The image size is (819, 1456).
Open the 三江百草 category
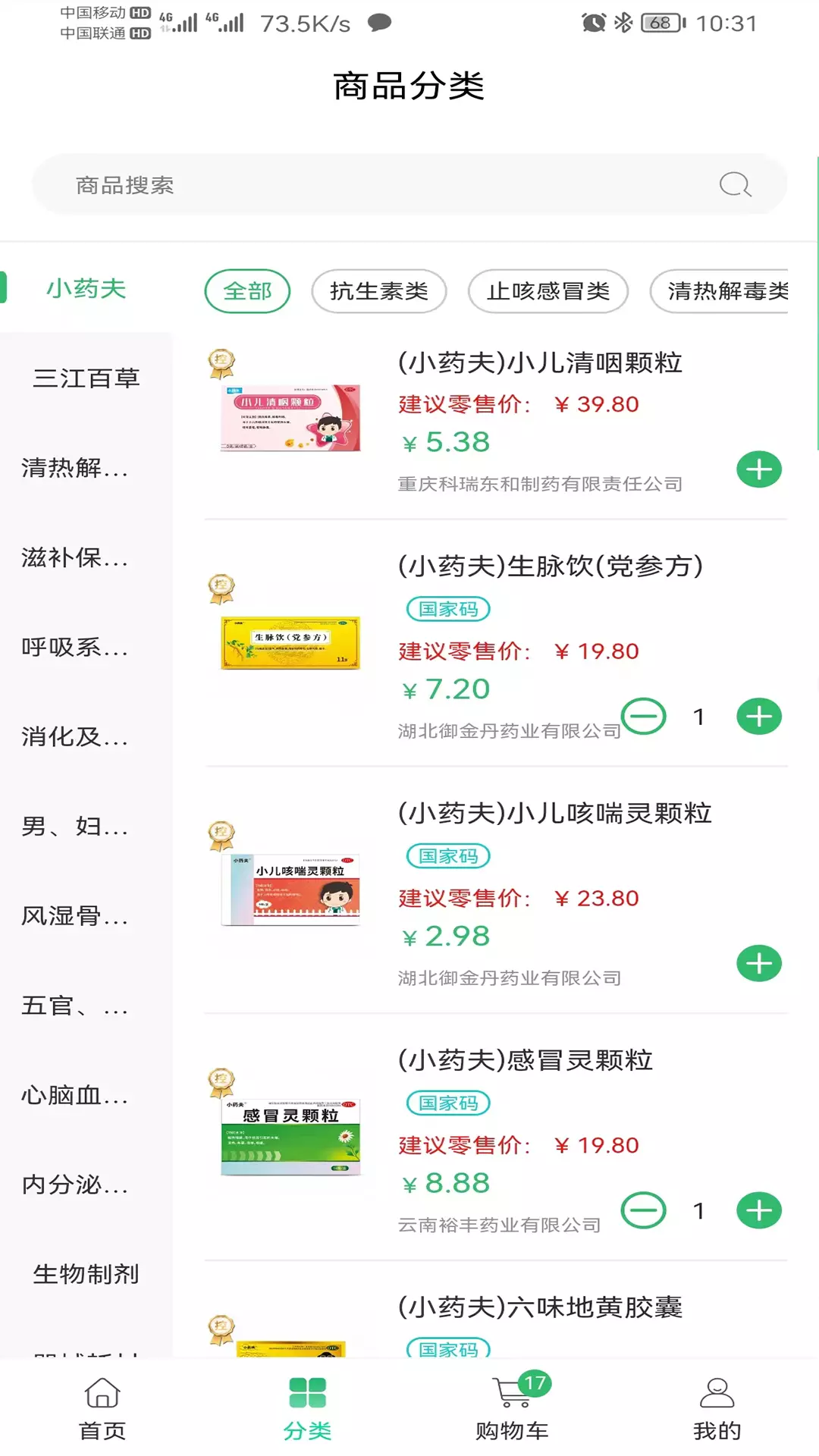(86, 378)
